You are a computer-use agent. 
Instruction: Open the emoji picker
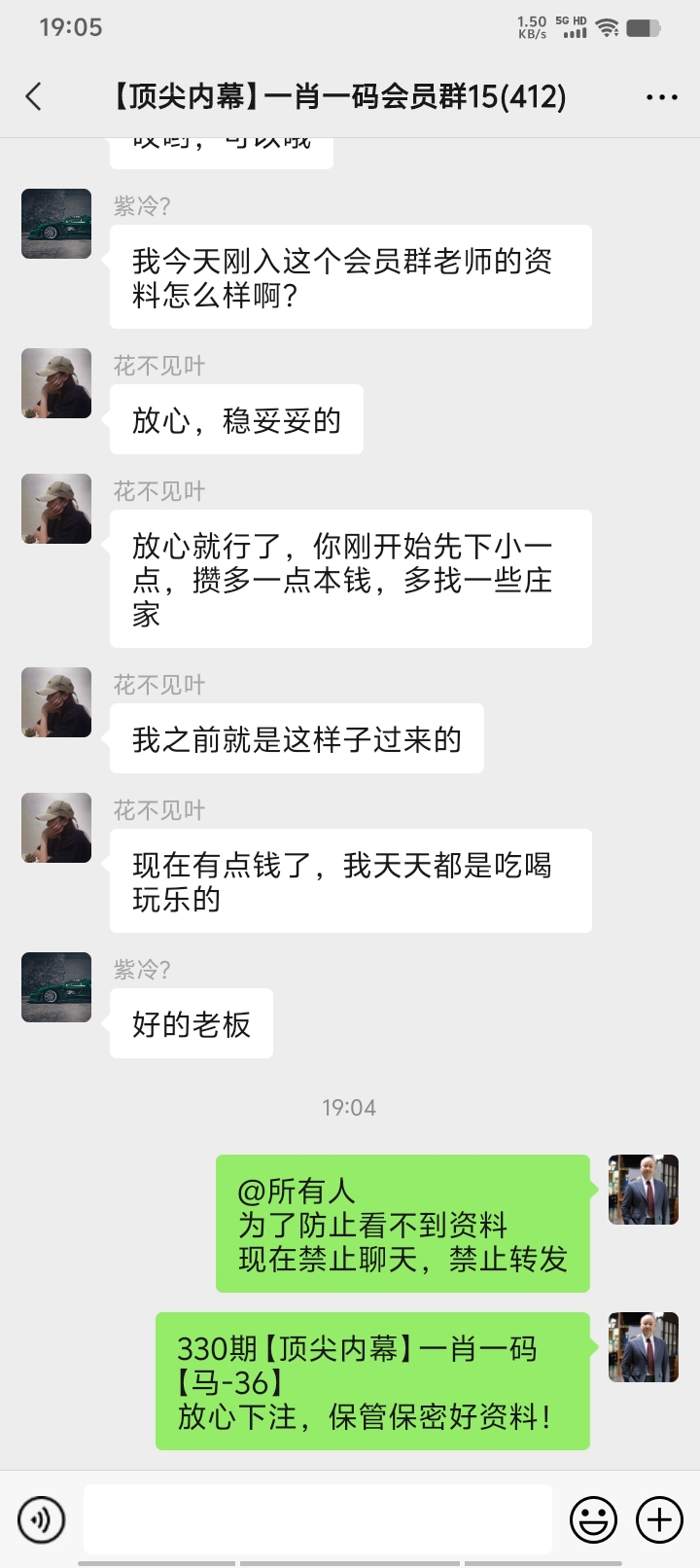593,1518
